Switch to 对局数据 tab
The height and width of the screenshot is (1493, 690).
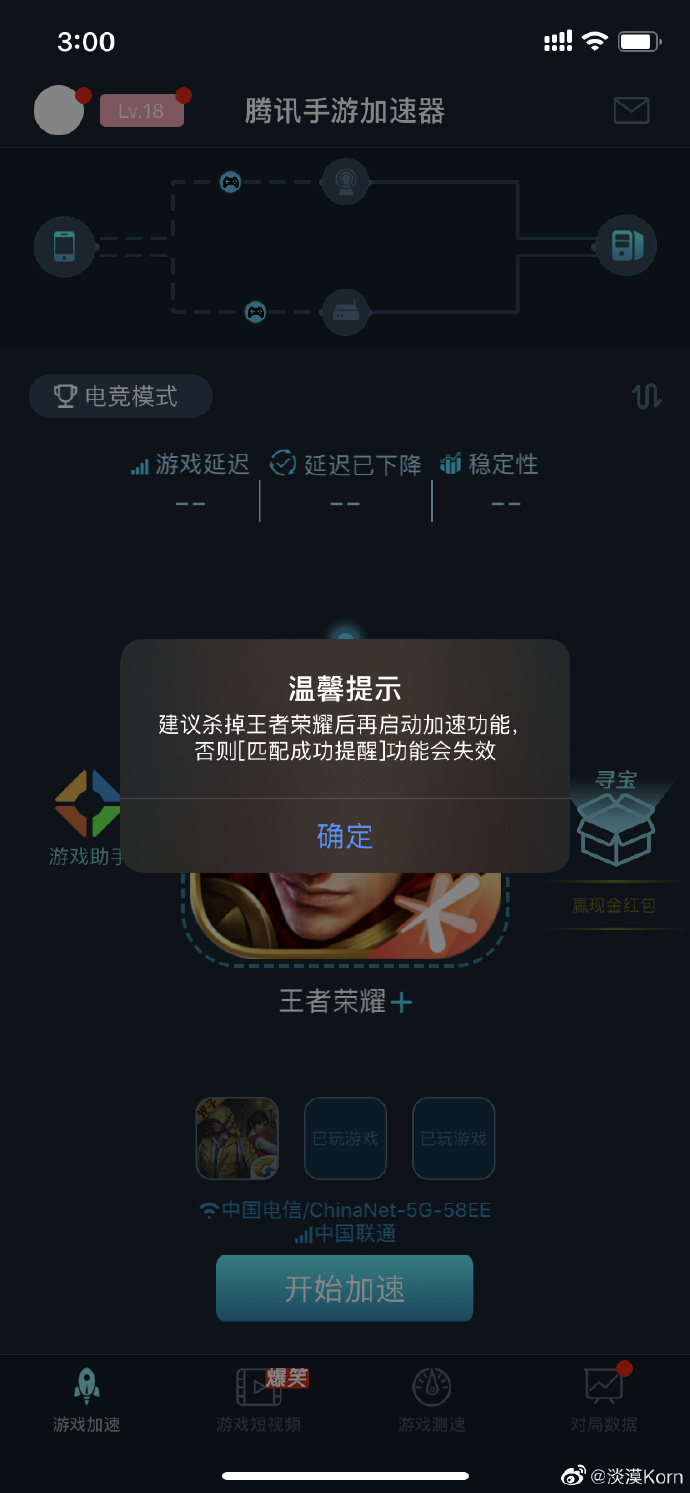point(604,1400)
